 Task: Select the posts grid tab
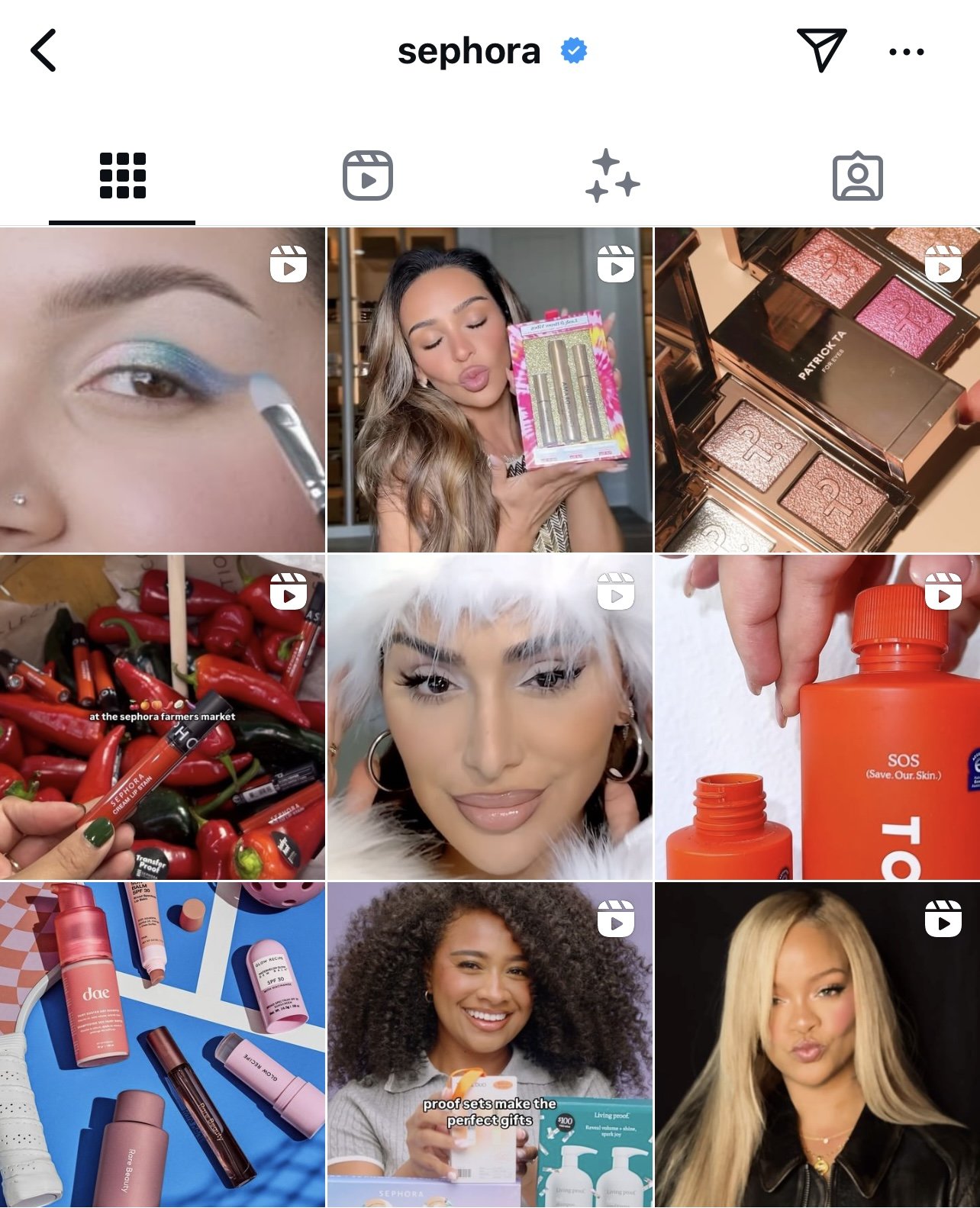click(122, 176)
